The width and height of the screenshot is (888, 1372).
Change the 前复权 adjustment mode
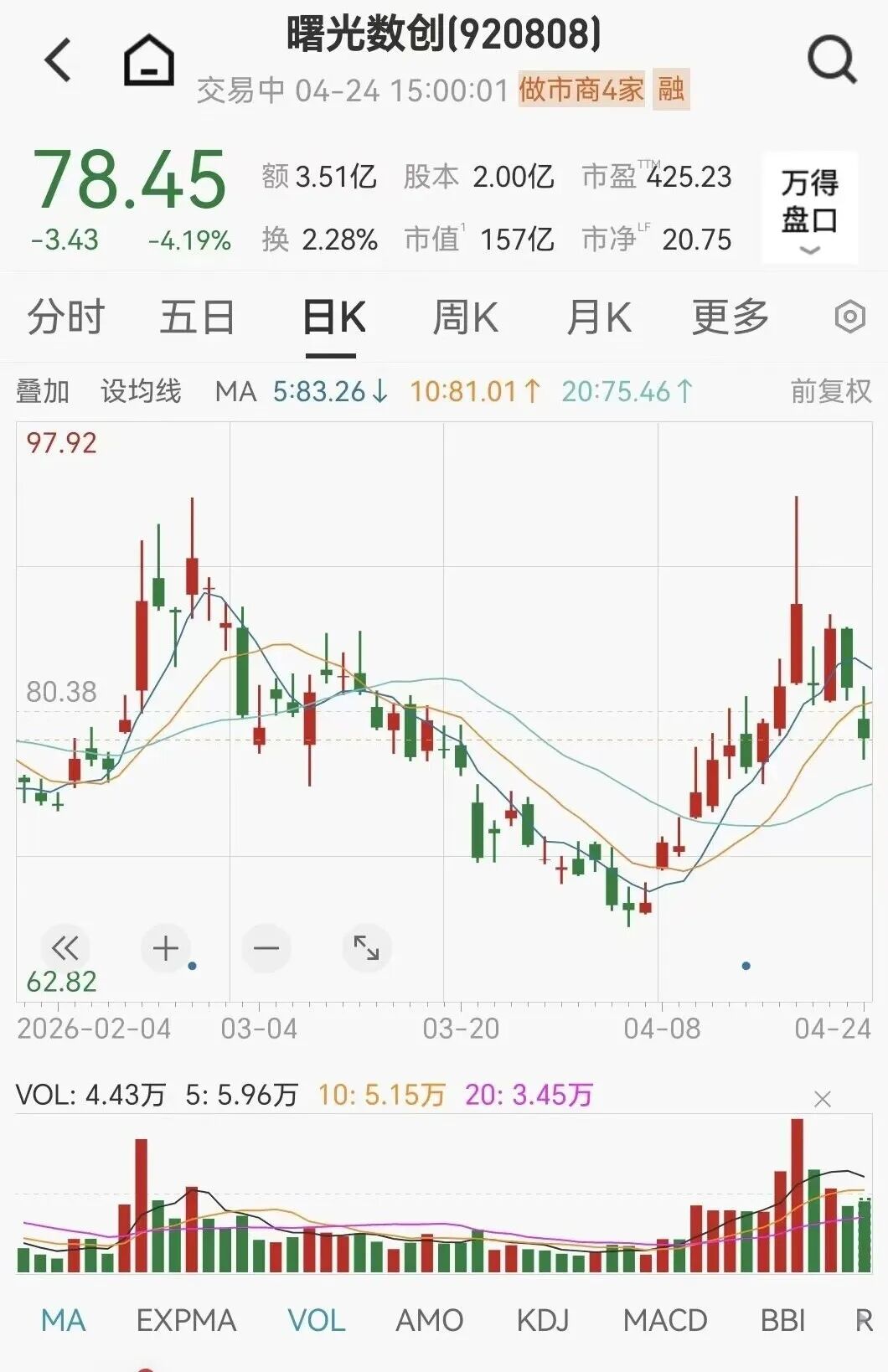point(830,391)
